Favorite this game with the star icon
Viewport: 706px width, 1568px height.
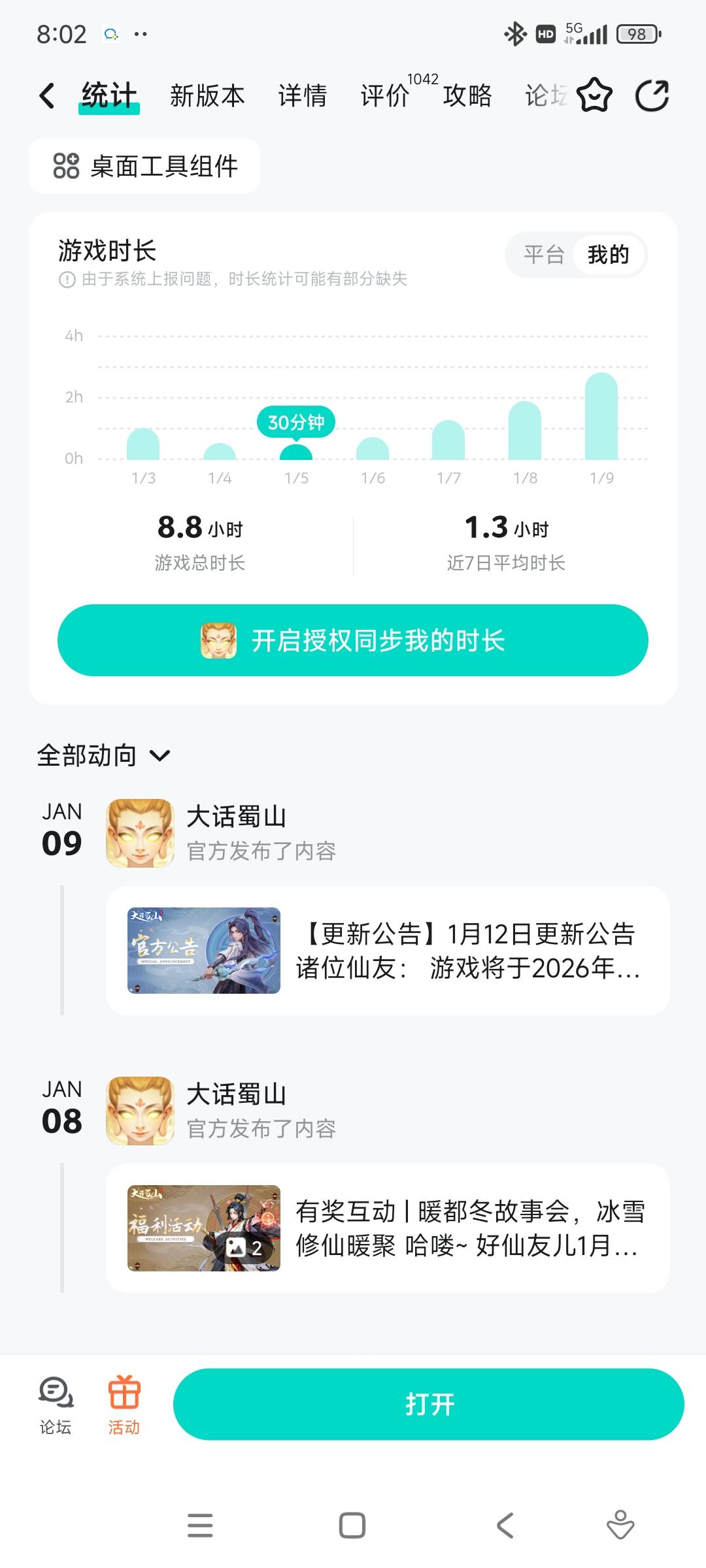click(594, 95)
